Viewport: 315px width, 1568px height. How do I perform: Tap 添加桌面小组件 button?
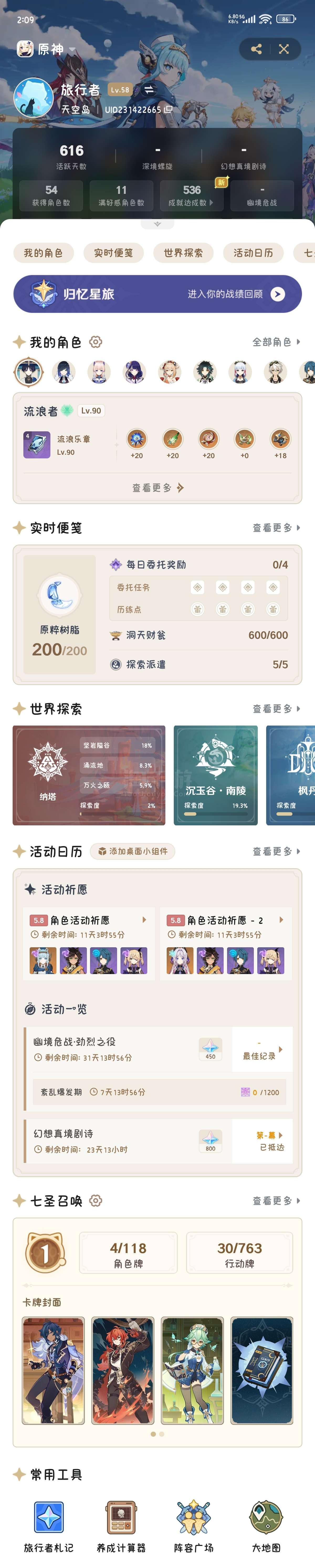point(133,851)
